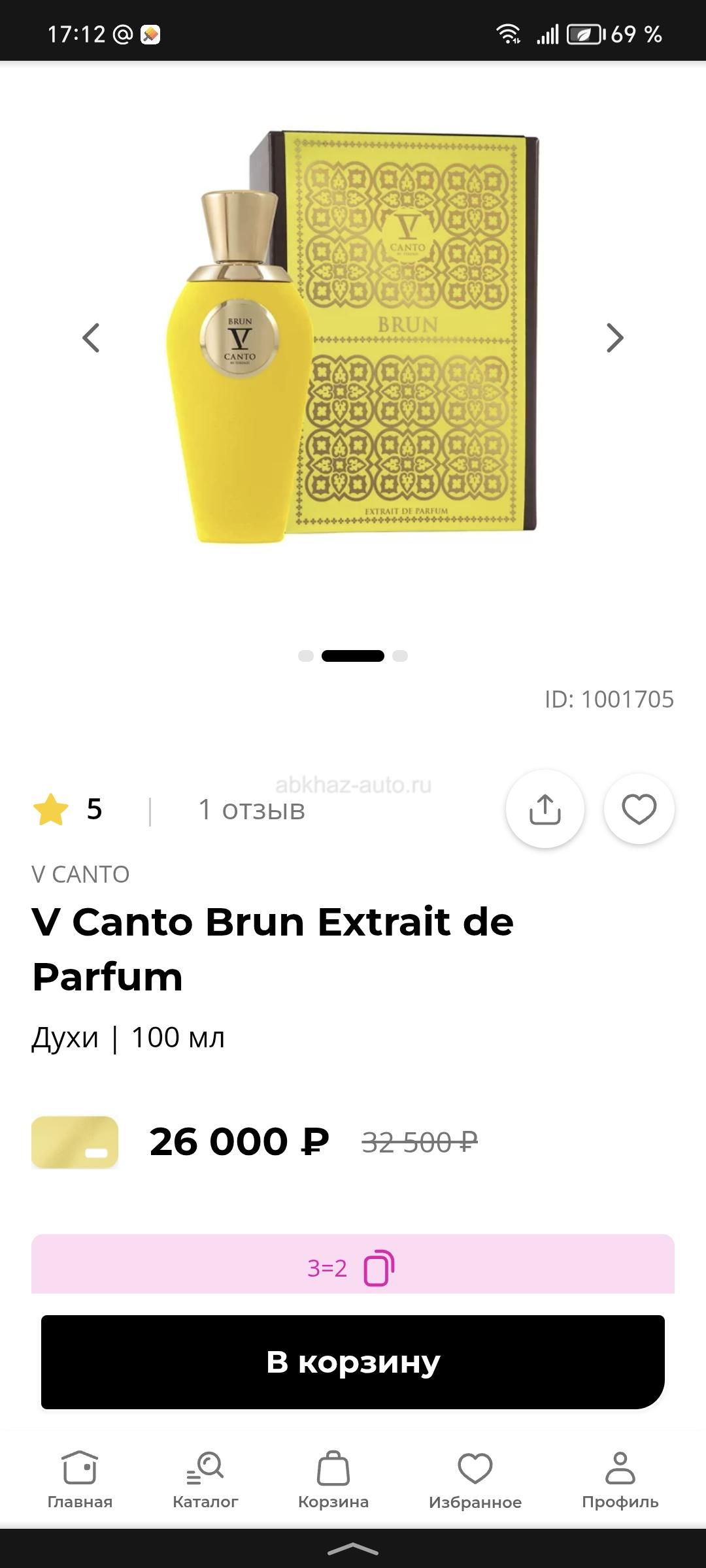Share this V Canto Brun perfume
706x1568 pixels.
(x=545, y=809)
